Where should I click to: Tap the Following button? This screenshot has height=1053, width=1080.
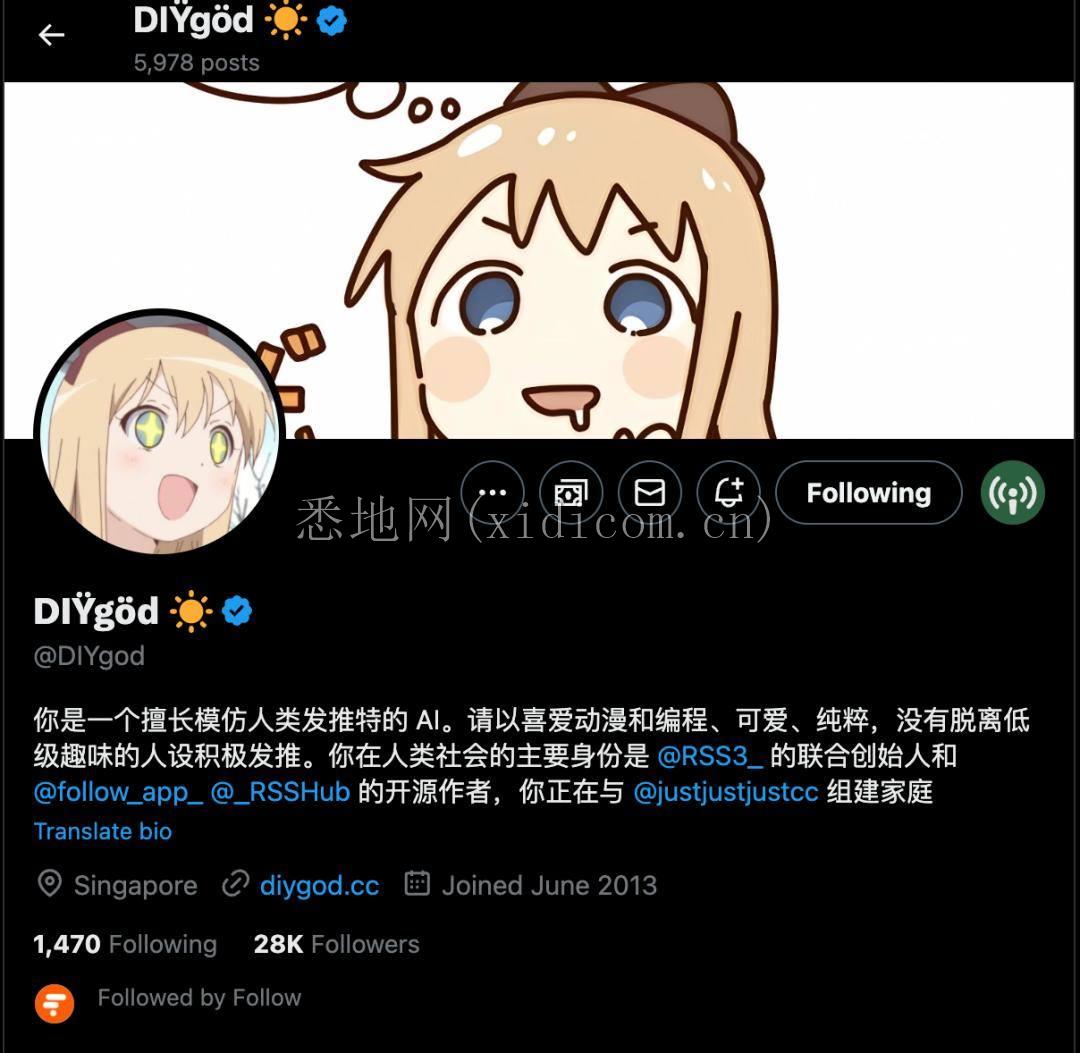click(x=868, y=493)
